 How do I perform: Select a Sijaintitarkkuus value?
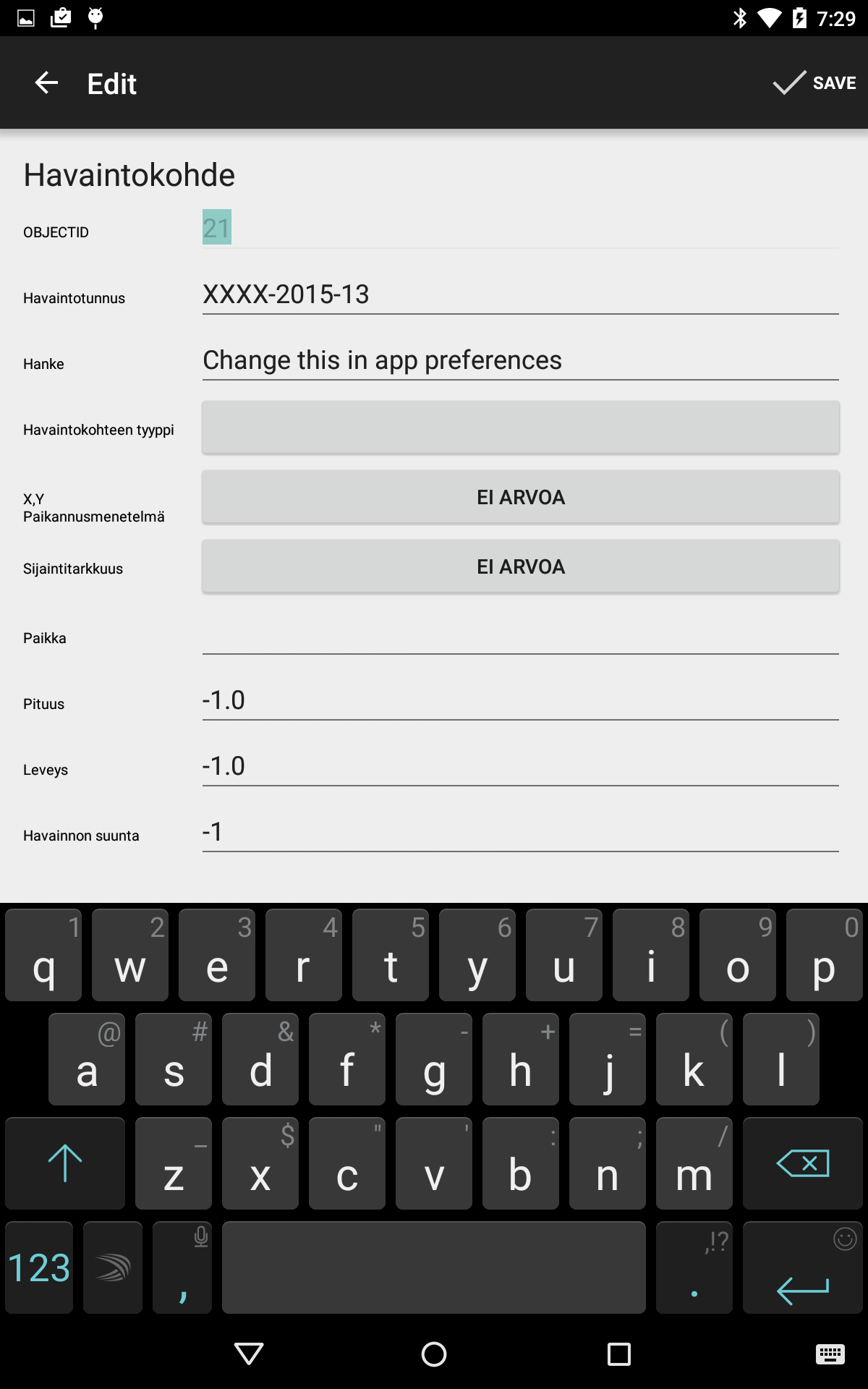click(519, 566)
